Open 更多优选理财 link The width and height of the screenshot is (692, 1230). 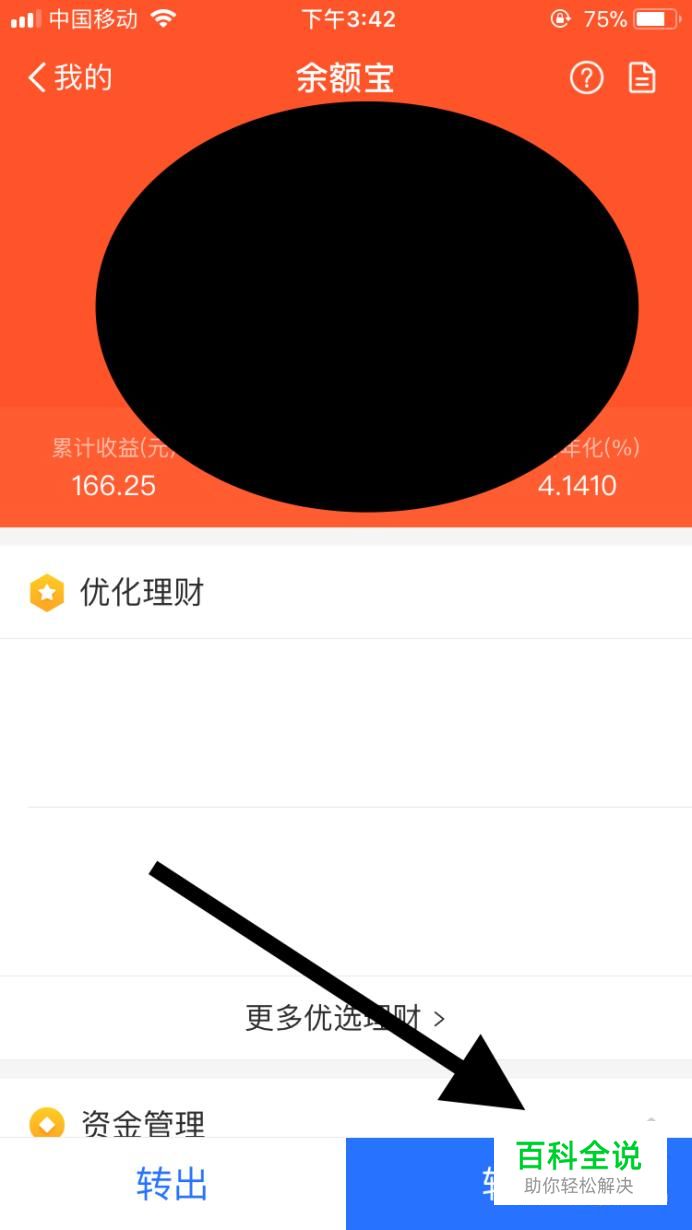(x=345, y=1018)
